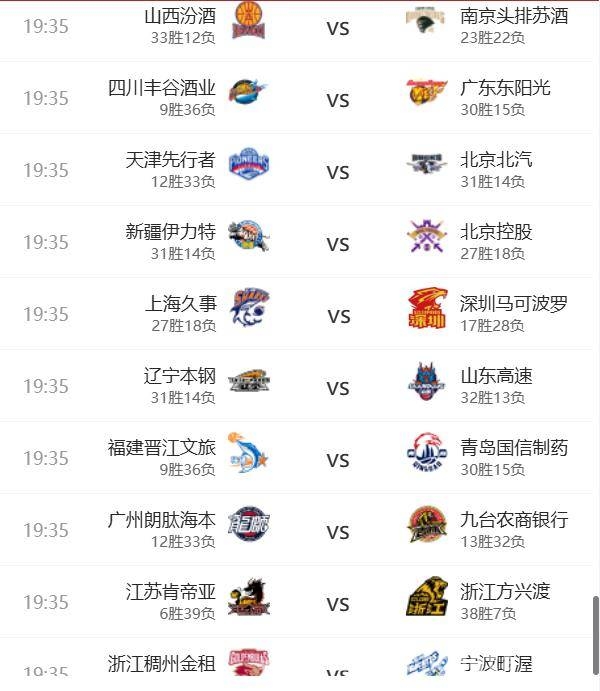Select the 新疆伊力特 vs 北京控股 match
The image size is (600, 691).
(338, 244)
